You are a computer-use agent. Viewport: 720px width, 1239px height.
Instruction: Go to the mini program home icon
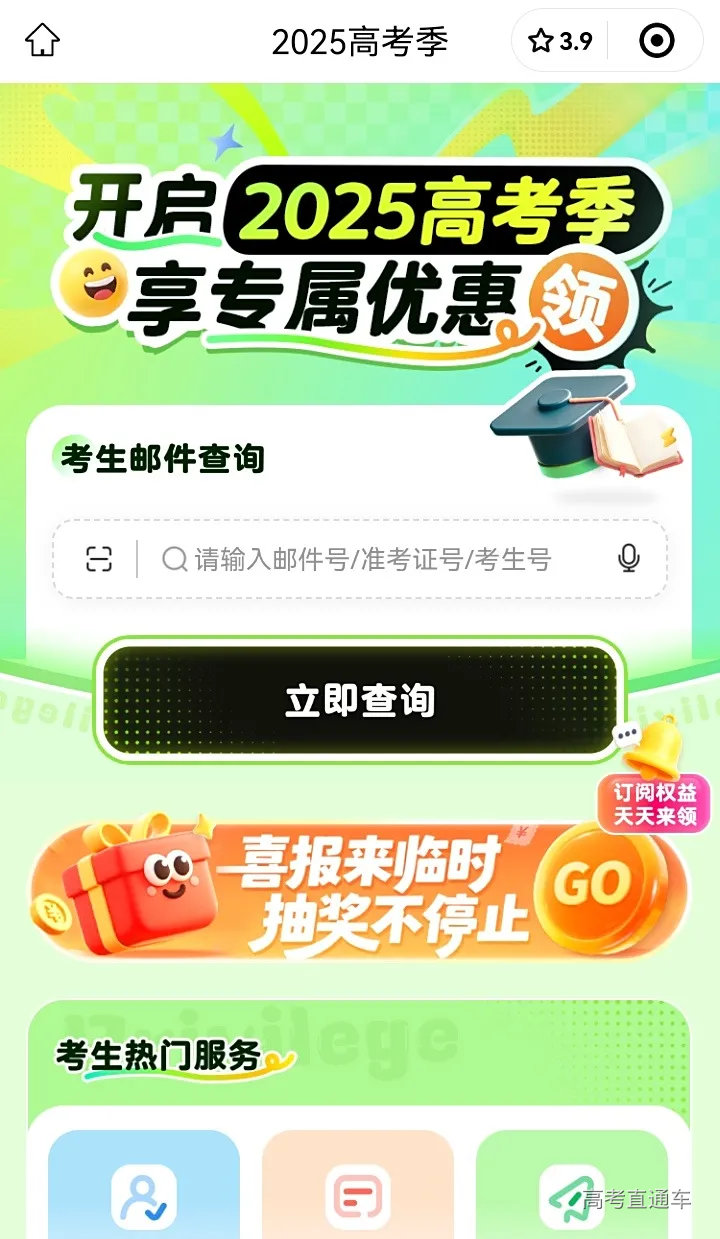pyautogui.click(x=43, y=41)
